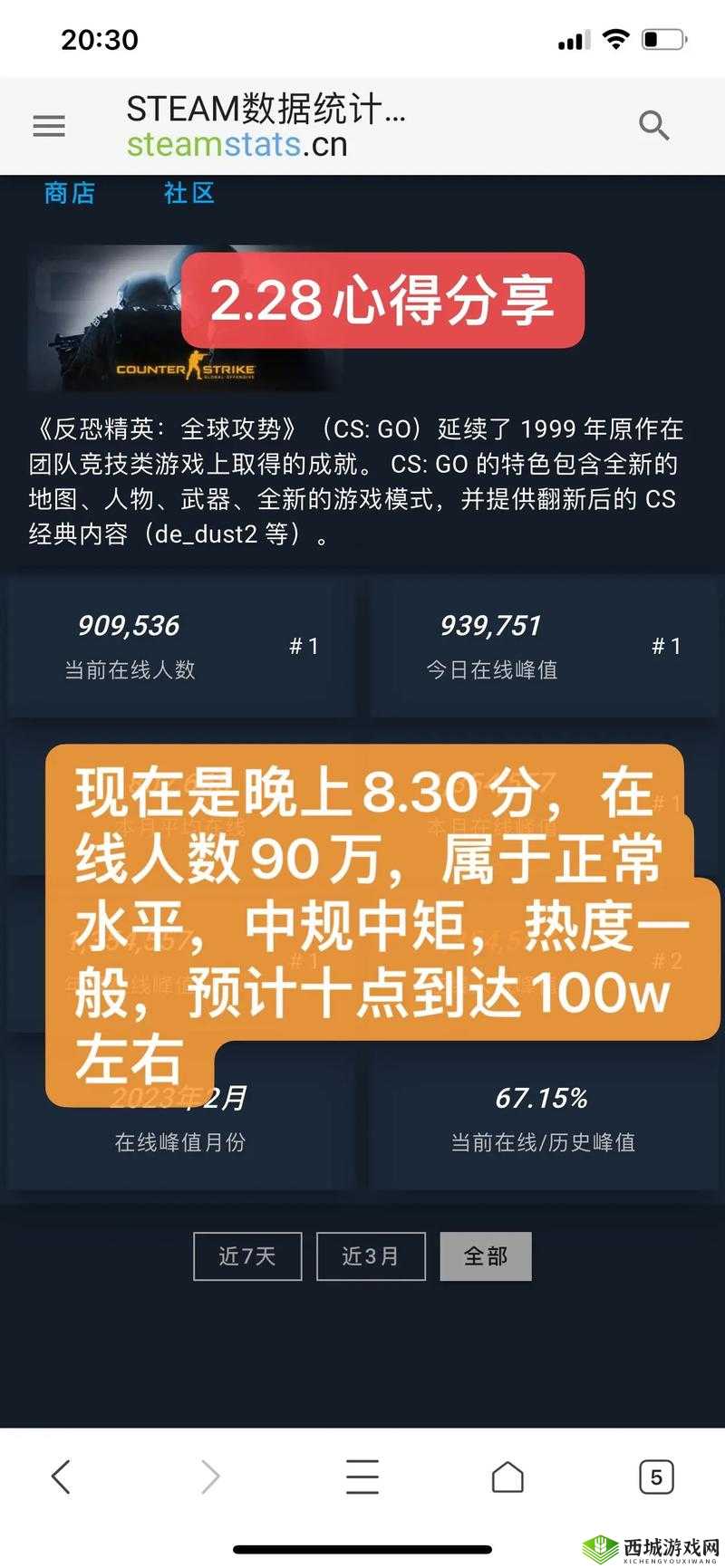This screenshot has width=725, height=1568.
Task: Switch to the 社区 tab
Action: coord(186,193)
